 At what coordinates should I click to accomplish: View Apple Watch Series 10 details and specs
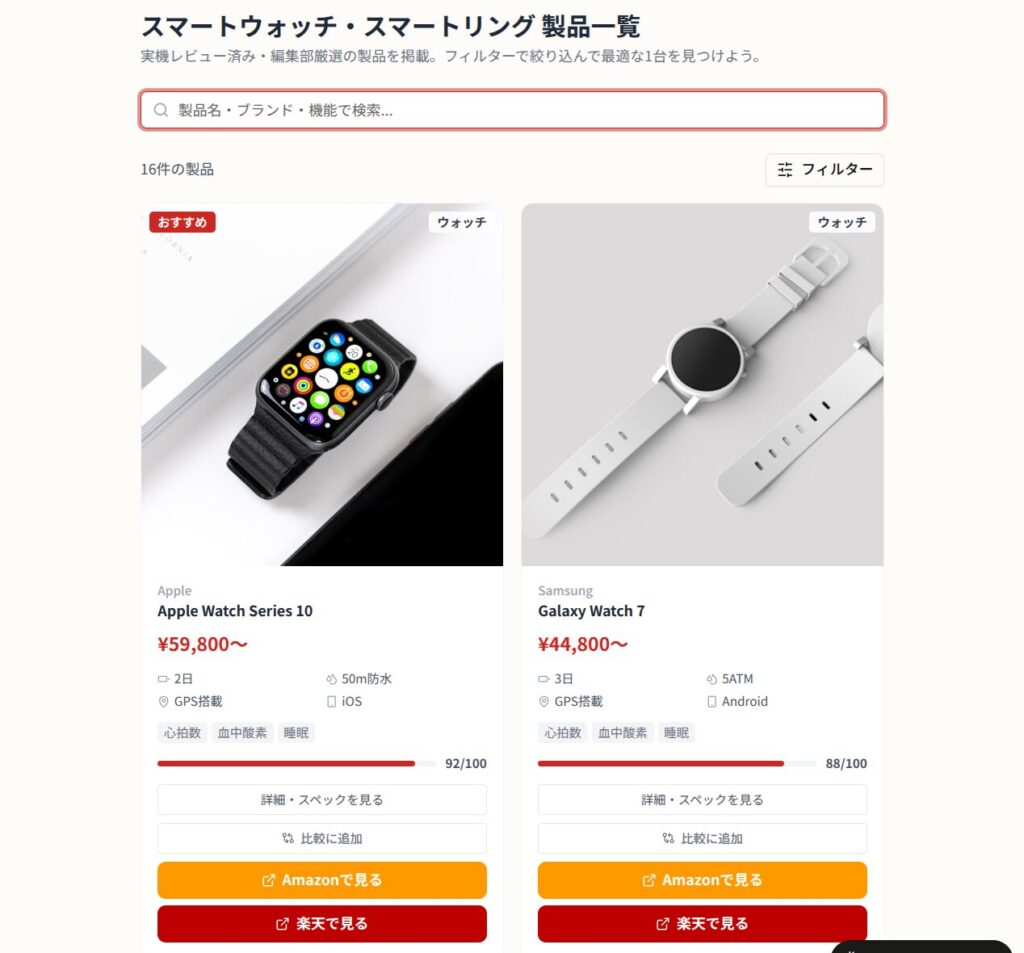click(x=322, y=800)
